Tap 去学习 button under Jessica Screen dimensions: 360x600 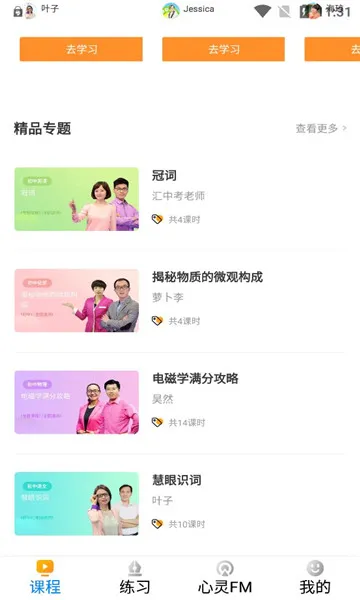(x=223, y=49)
